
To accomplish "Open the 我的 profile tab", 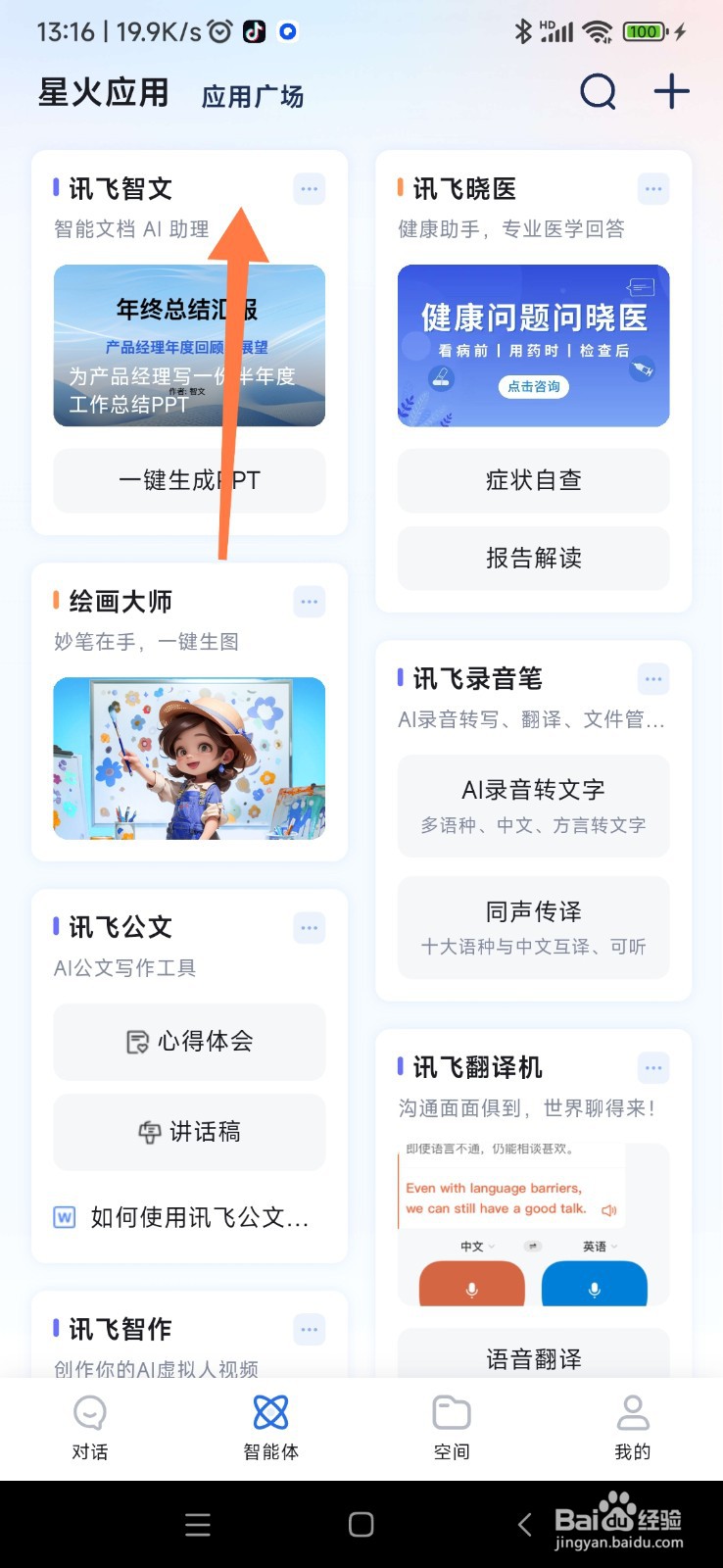I will pos(633,1427).
